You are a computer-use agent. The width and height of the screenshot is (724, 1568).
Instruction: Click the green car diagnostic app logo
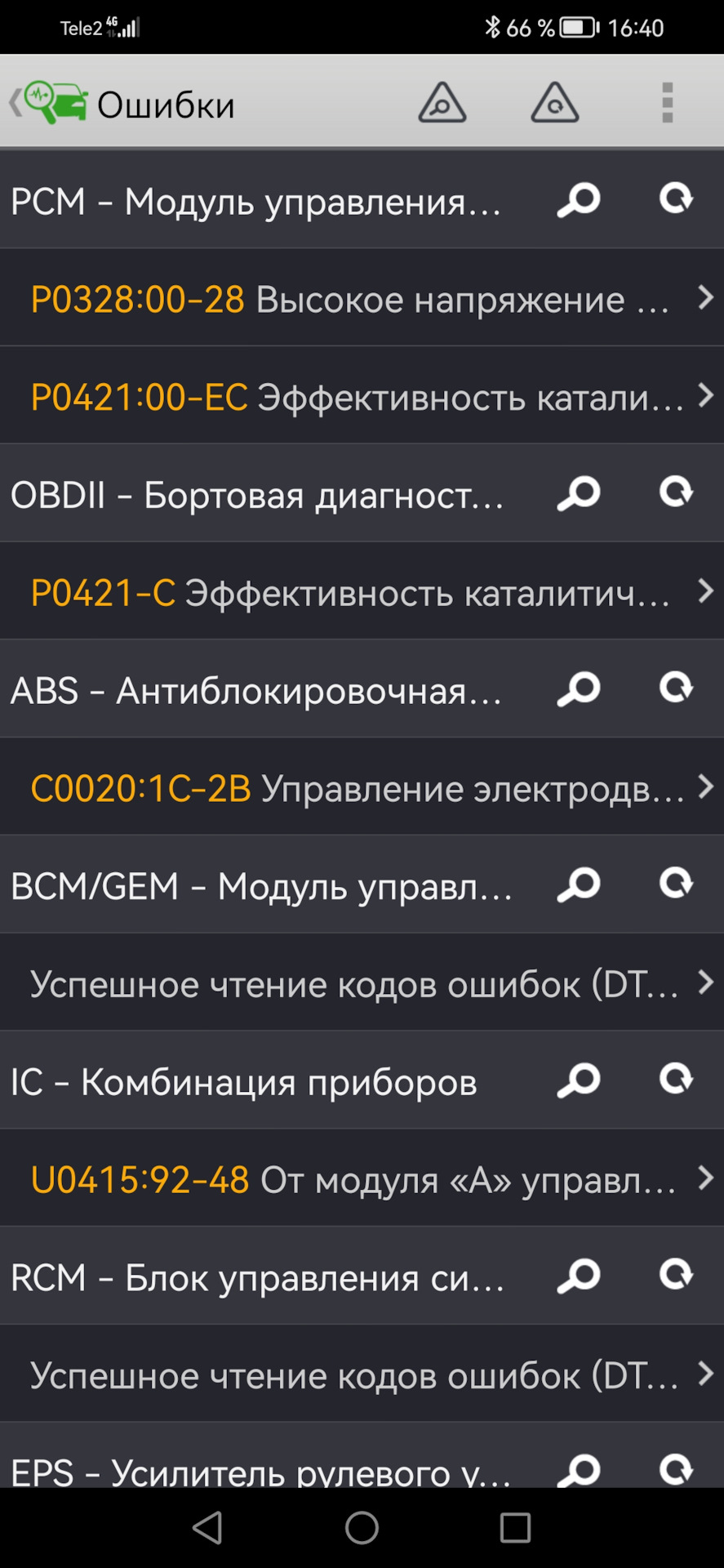(52, 100)
